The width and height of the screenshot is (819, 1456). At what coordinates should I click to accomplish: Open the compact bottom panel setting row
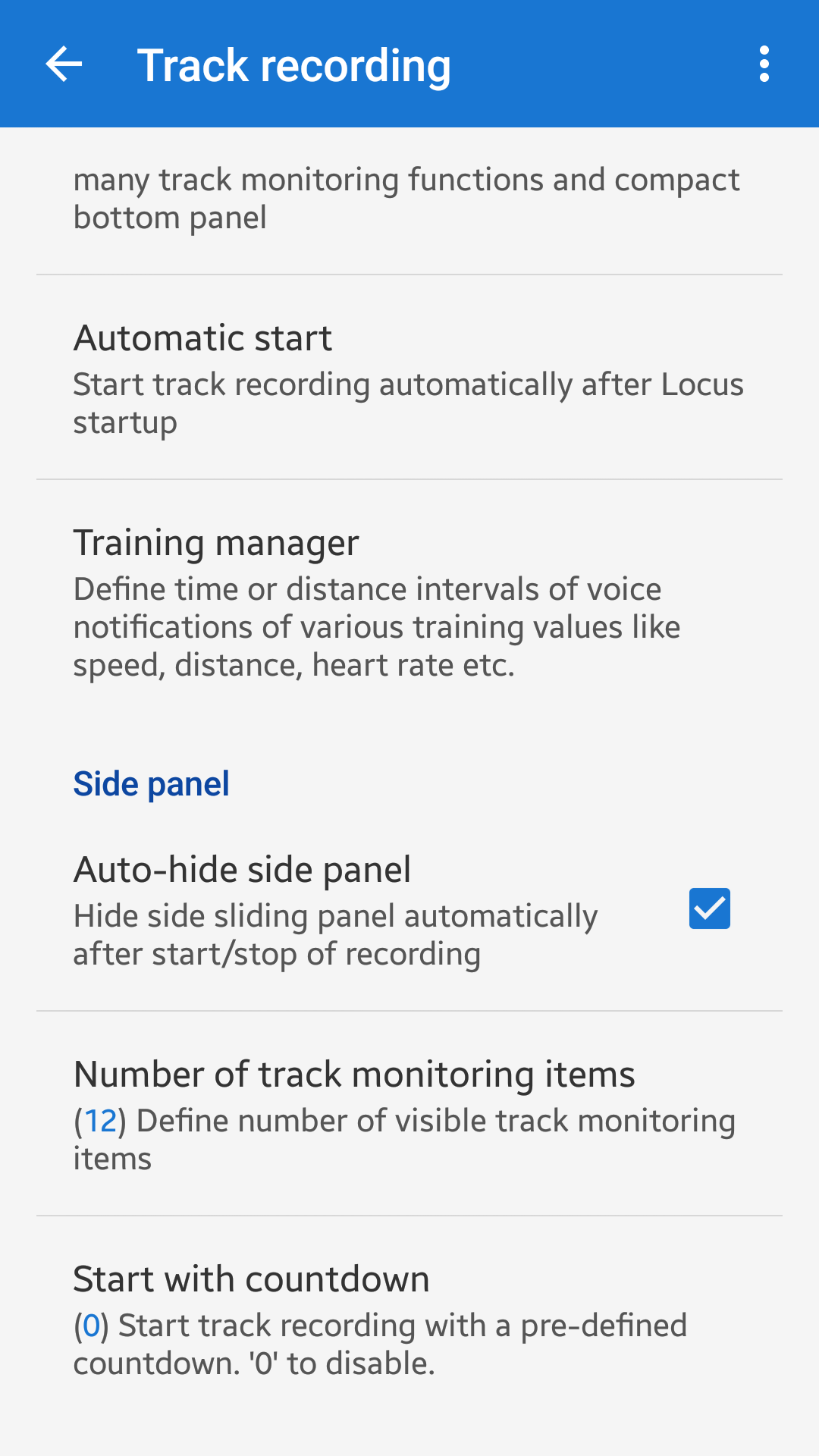[x=408, y=199]
